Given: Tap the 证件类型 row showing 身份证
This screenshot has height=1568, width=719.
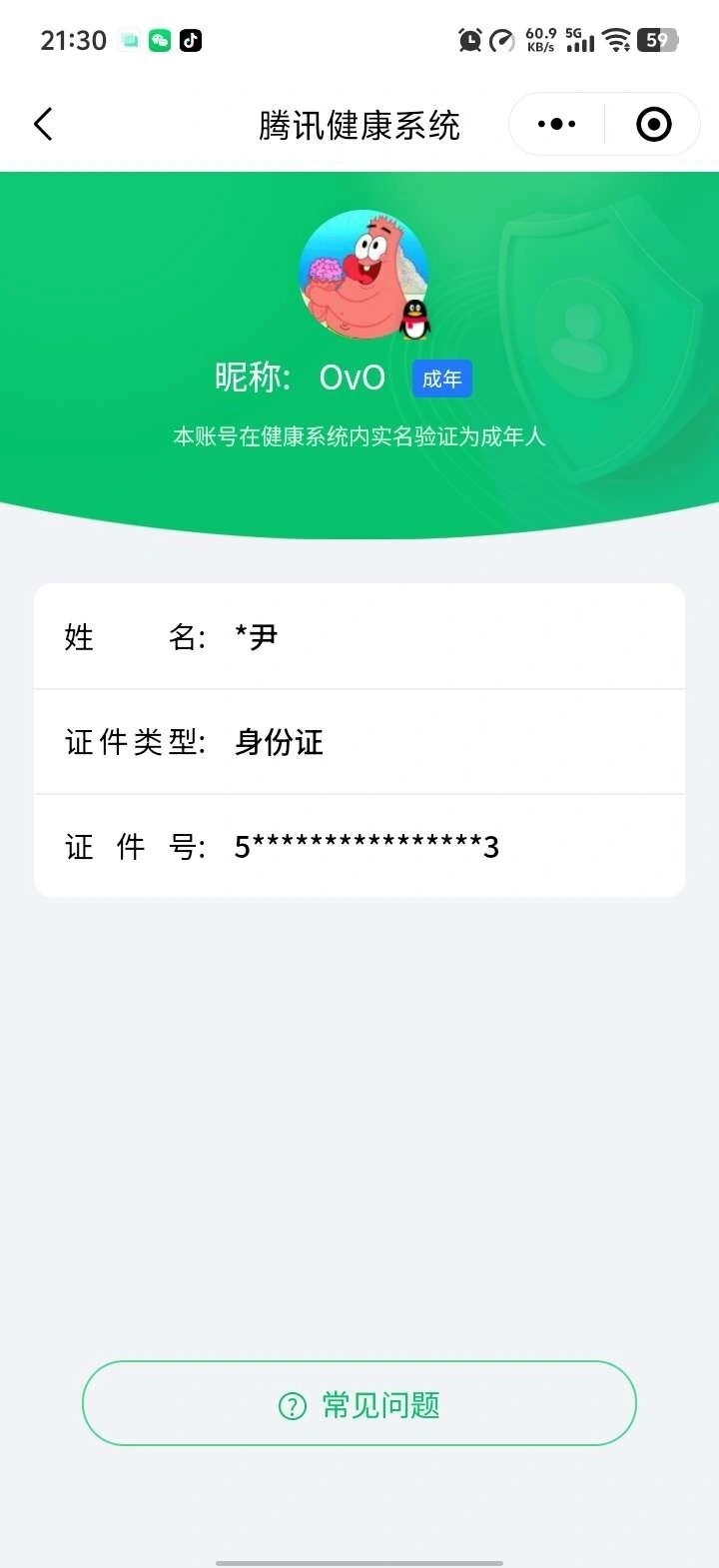Looking at the screenshot, I should pyautogui.click(x=359, y=741).
